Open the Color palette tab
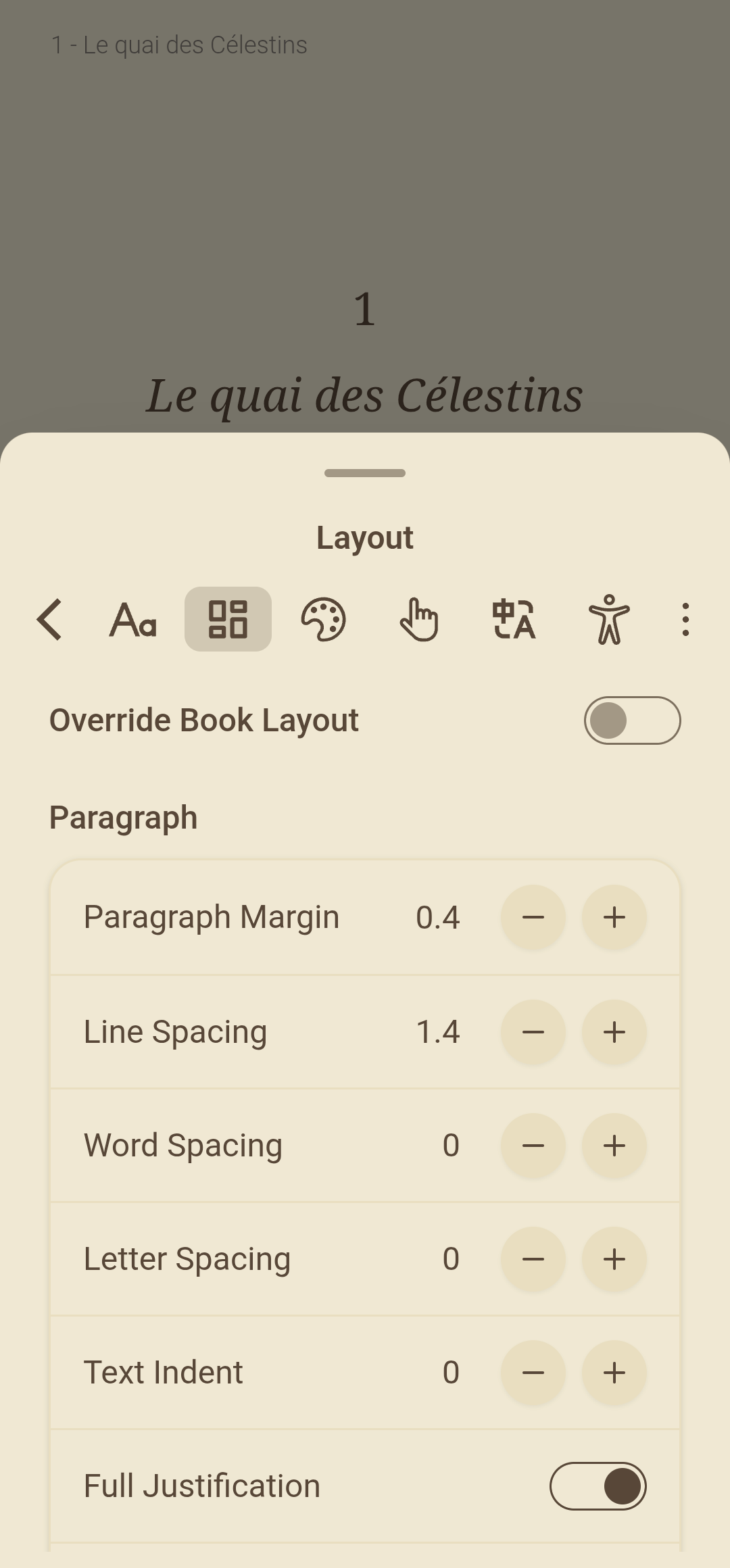 pos(323,619)
